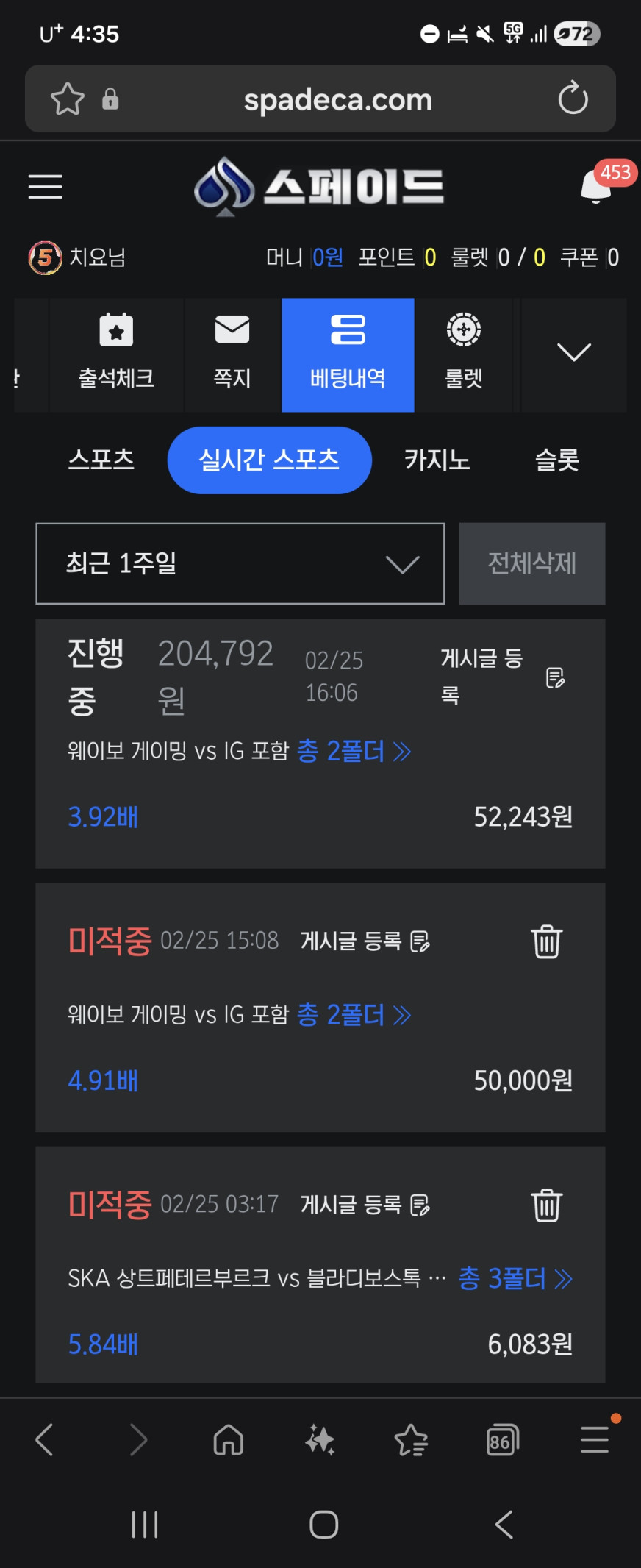Open the 쪽지 messages menu
641x1568 pixels.
[x=232, y=354]
